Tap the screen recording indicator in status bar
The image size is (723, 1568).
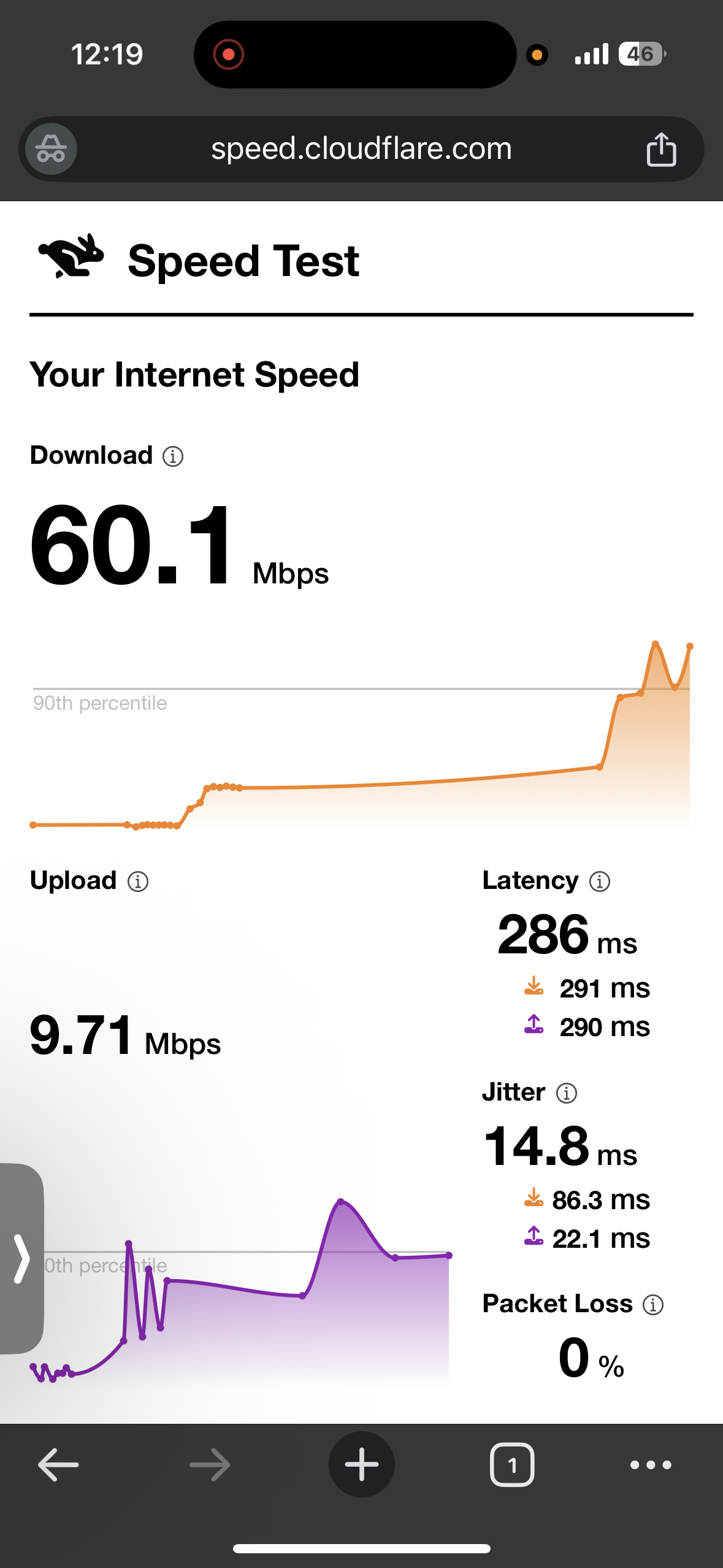(228, 54)
